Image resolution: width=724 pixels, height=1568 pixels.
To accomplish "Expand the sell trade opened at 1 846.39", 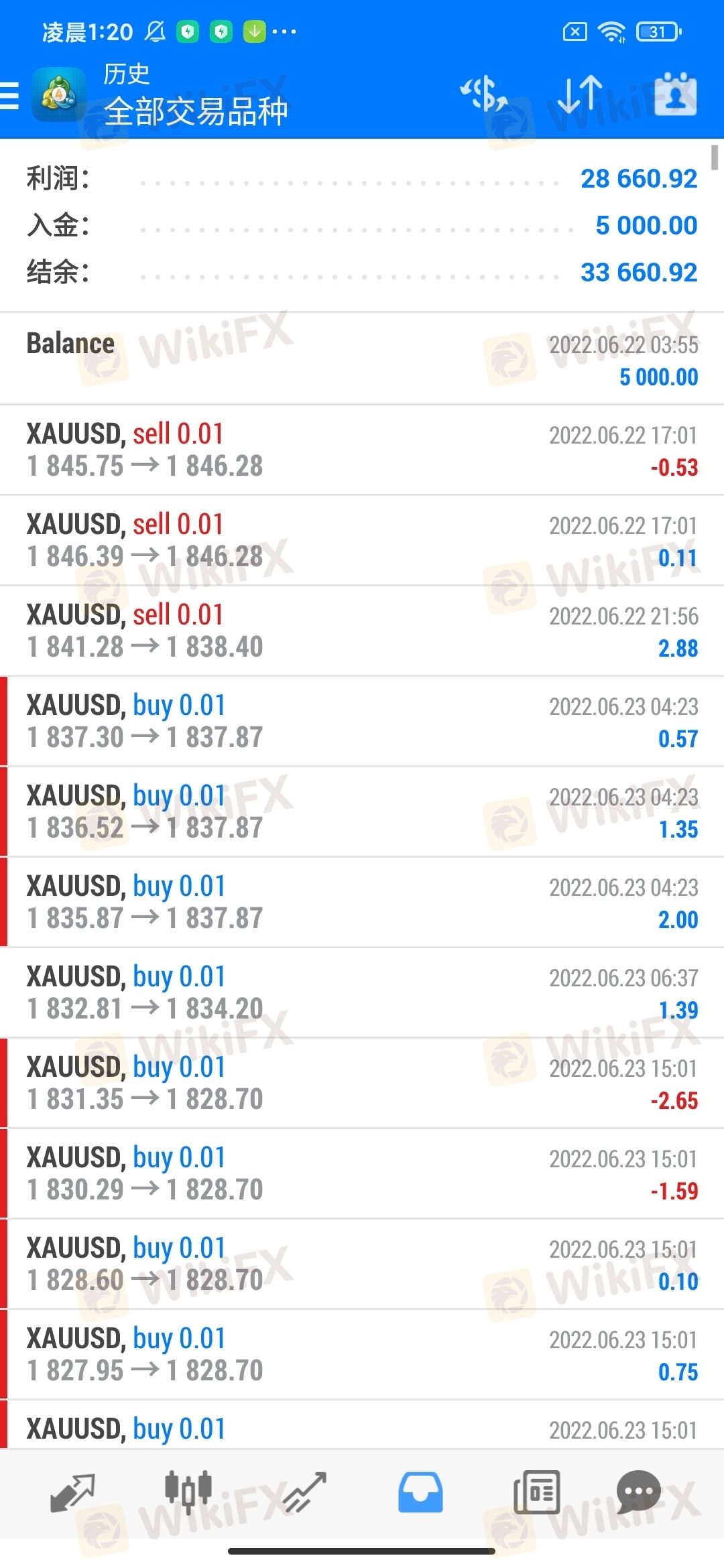I will pyautogui.click(x=362, y=540).
